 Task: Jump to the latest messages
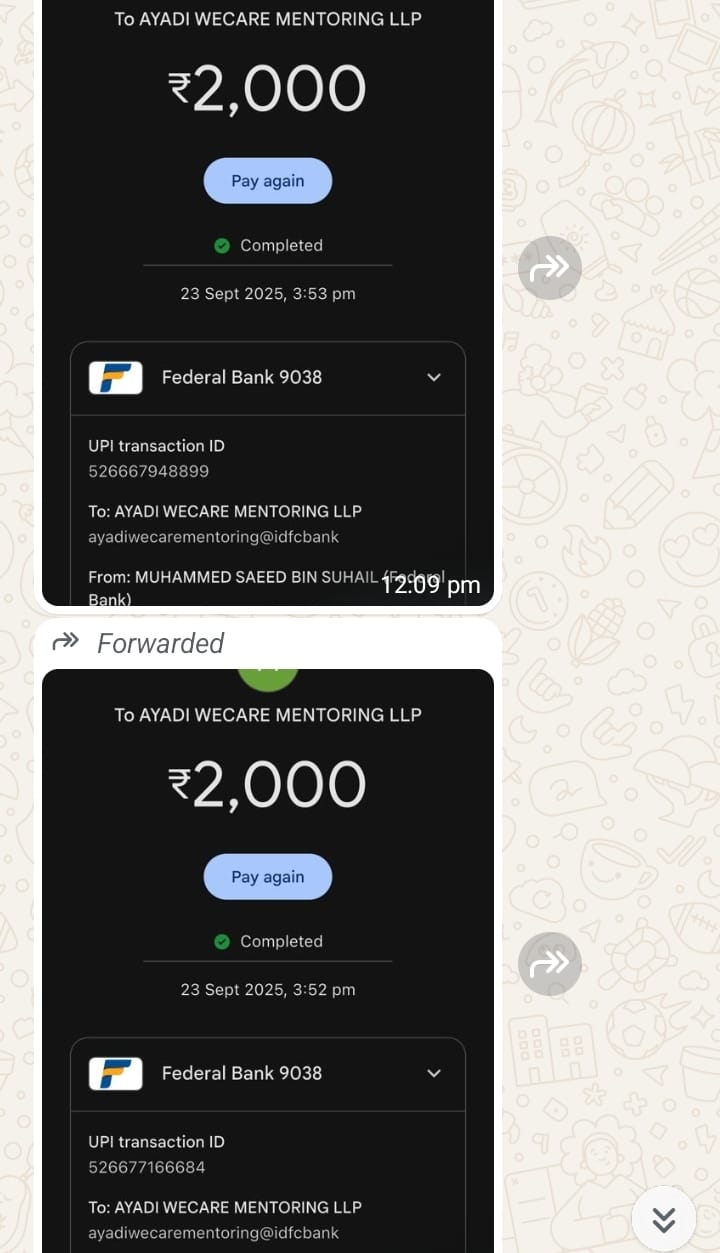click(663, 1219)
